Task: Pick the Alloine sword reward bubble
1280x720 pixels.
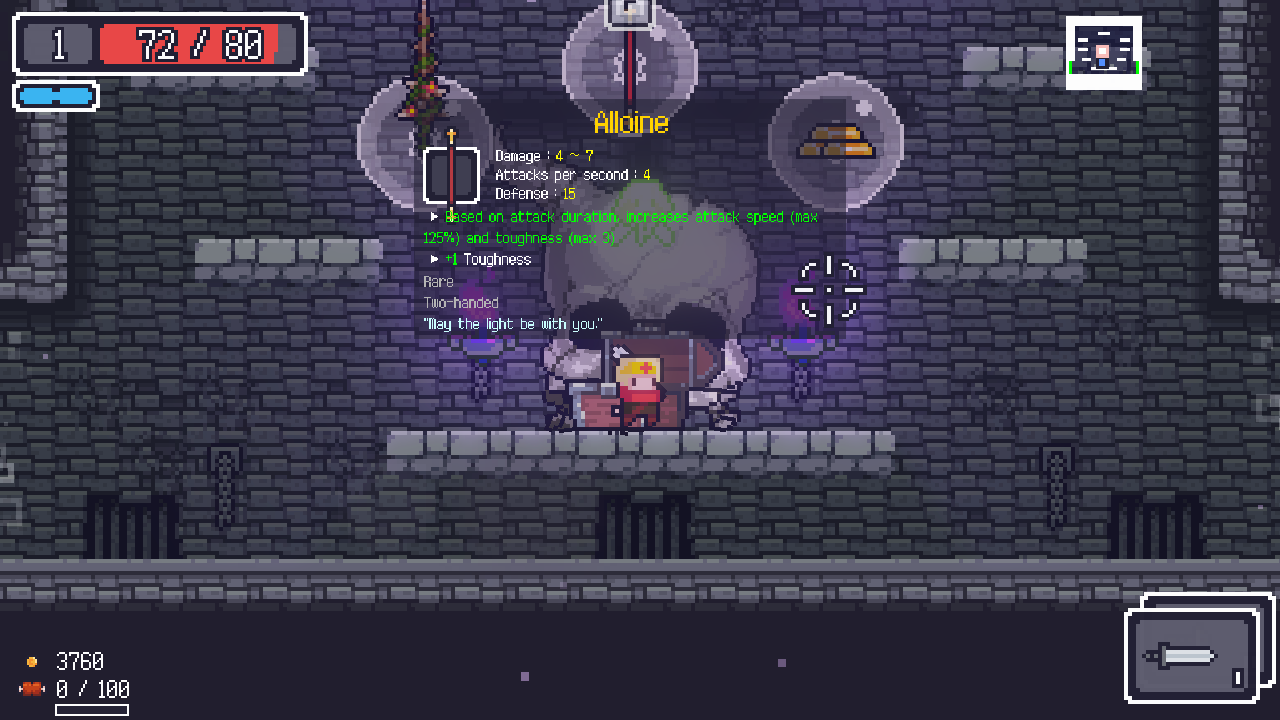Action: click(630, 62)
